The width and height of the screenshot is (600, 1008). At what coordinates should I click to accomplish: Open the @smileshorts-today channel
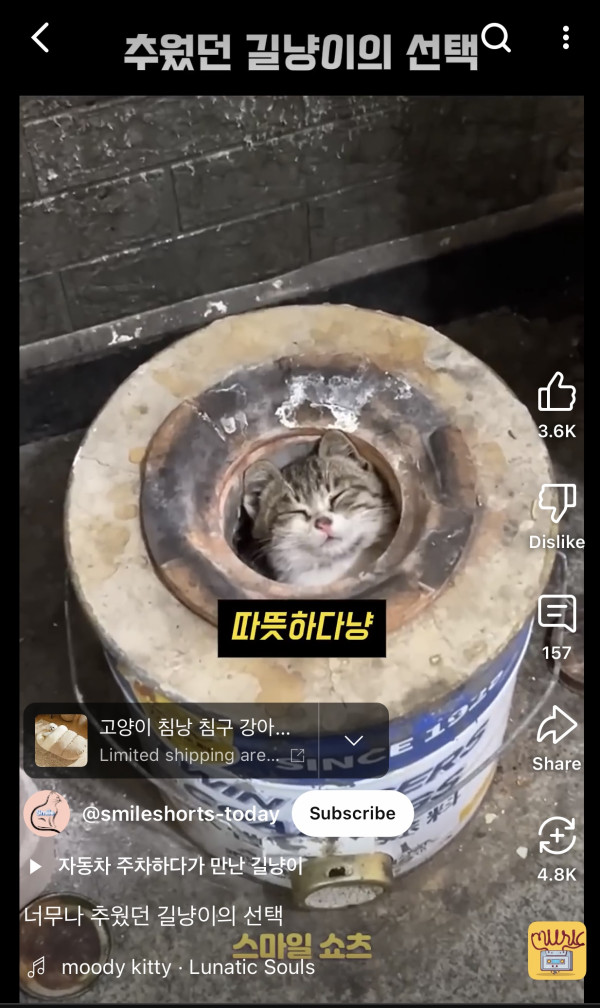click(x=180, y=814)
